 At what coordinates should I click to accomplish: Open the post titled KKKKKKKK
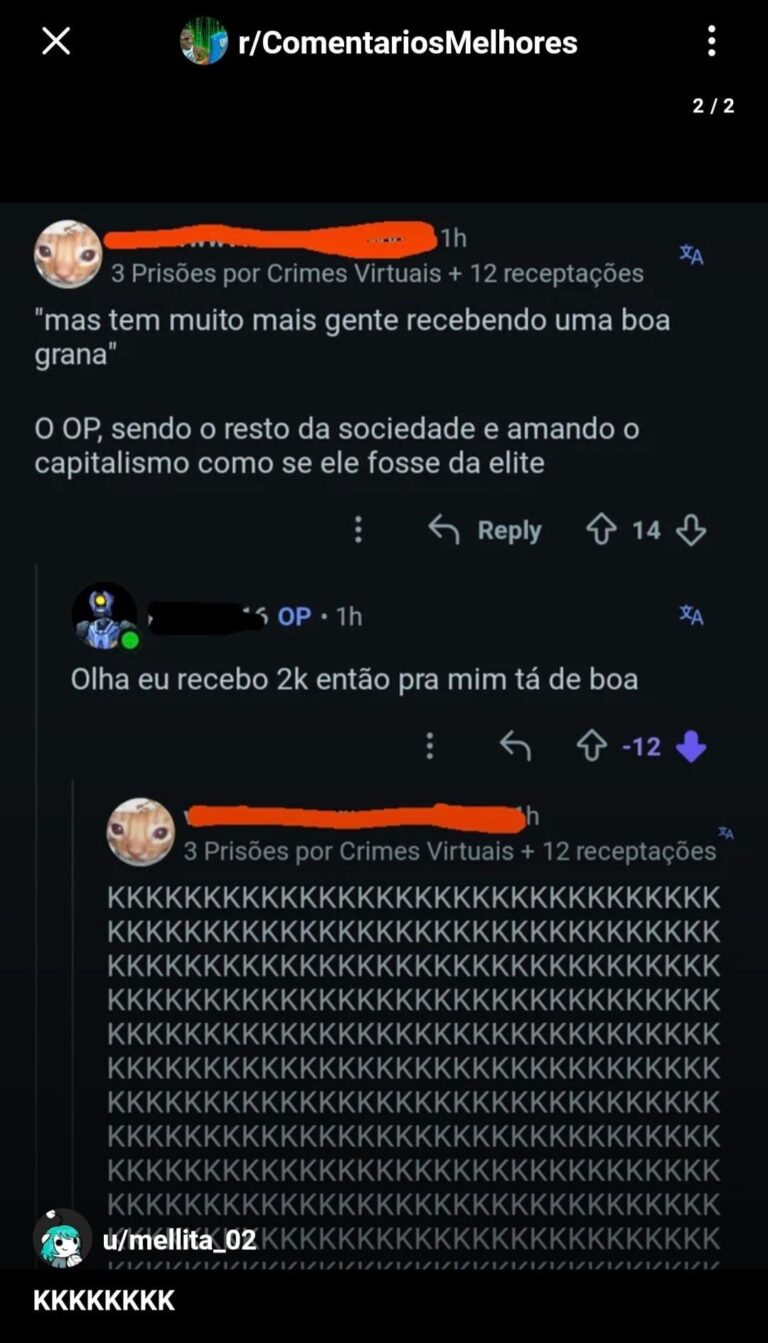(104, 1301)
